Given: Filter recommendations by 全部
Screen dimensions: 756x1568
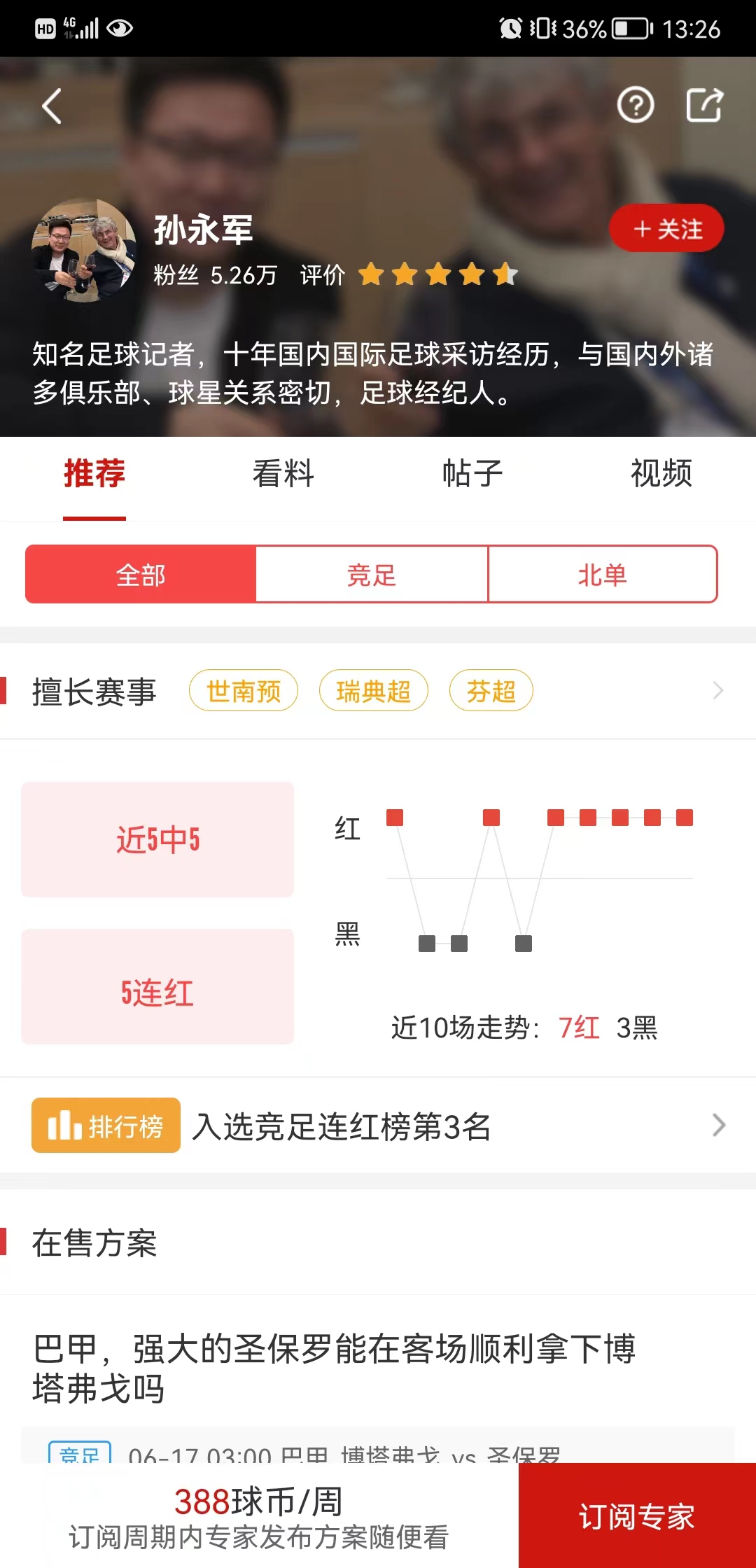Looking at the screenshot, I should [x=141, y=575].
